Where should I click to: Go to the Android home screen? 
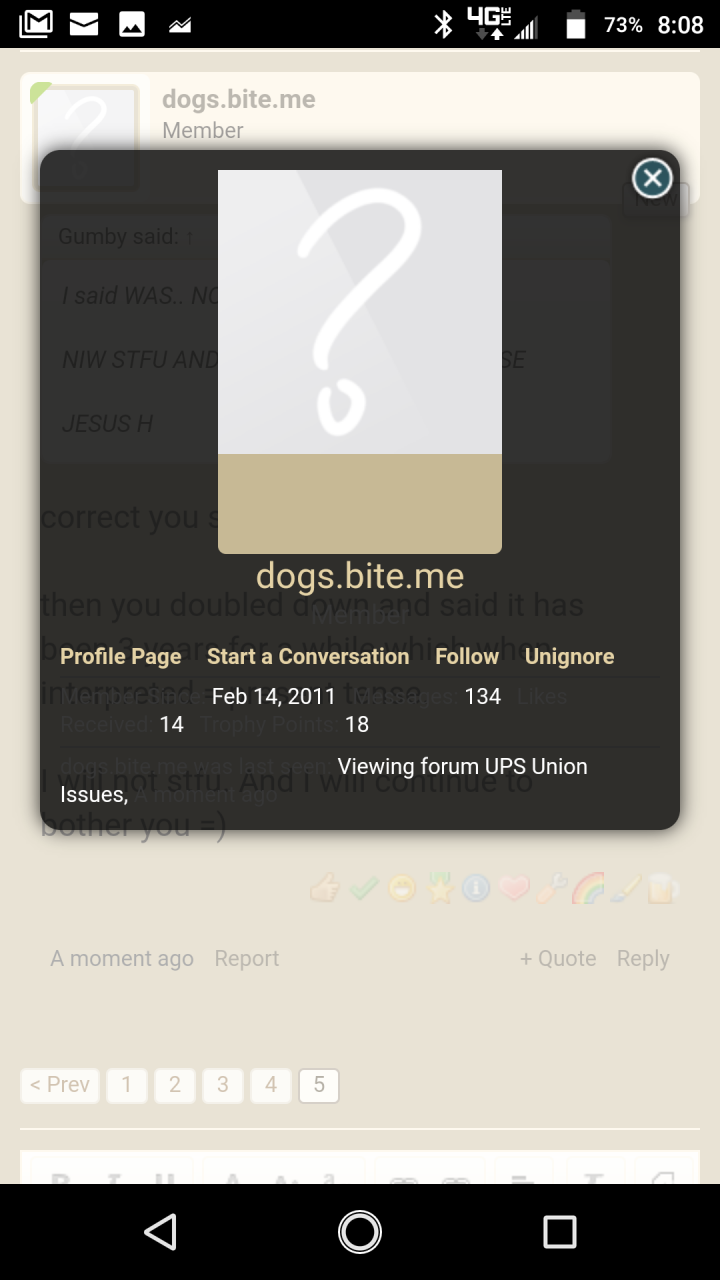pos(360,1232)
